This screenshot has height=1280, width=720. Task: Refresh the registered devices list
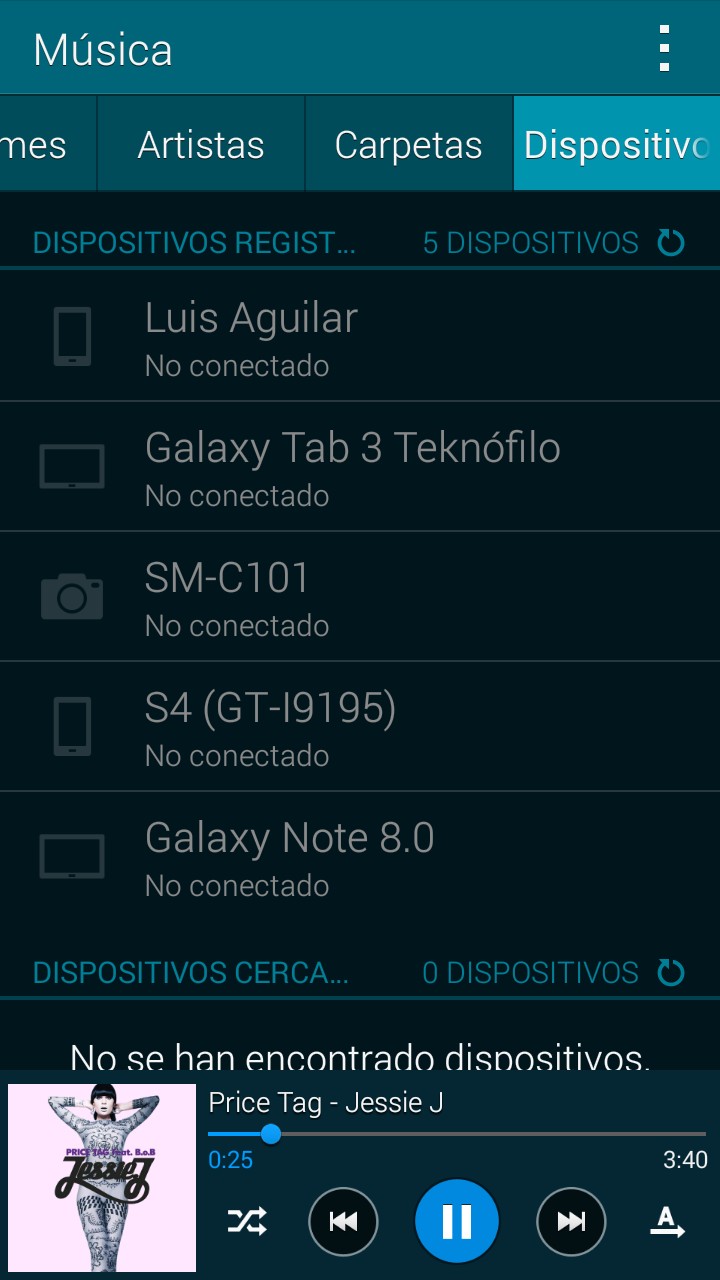(671, 243)
